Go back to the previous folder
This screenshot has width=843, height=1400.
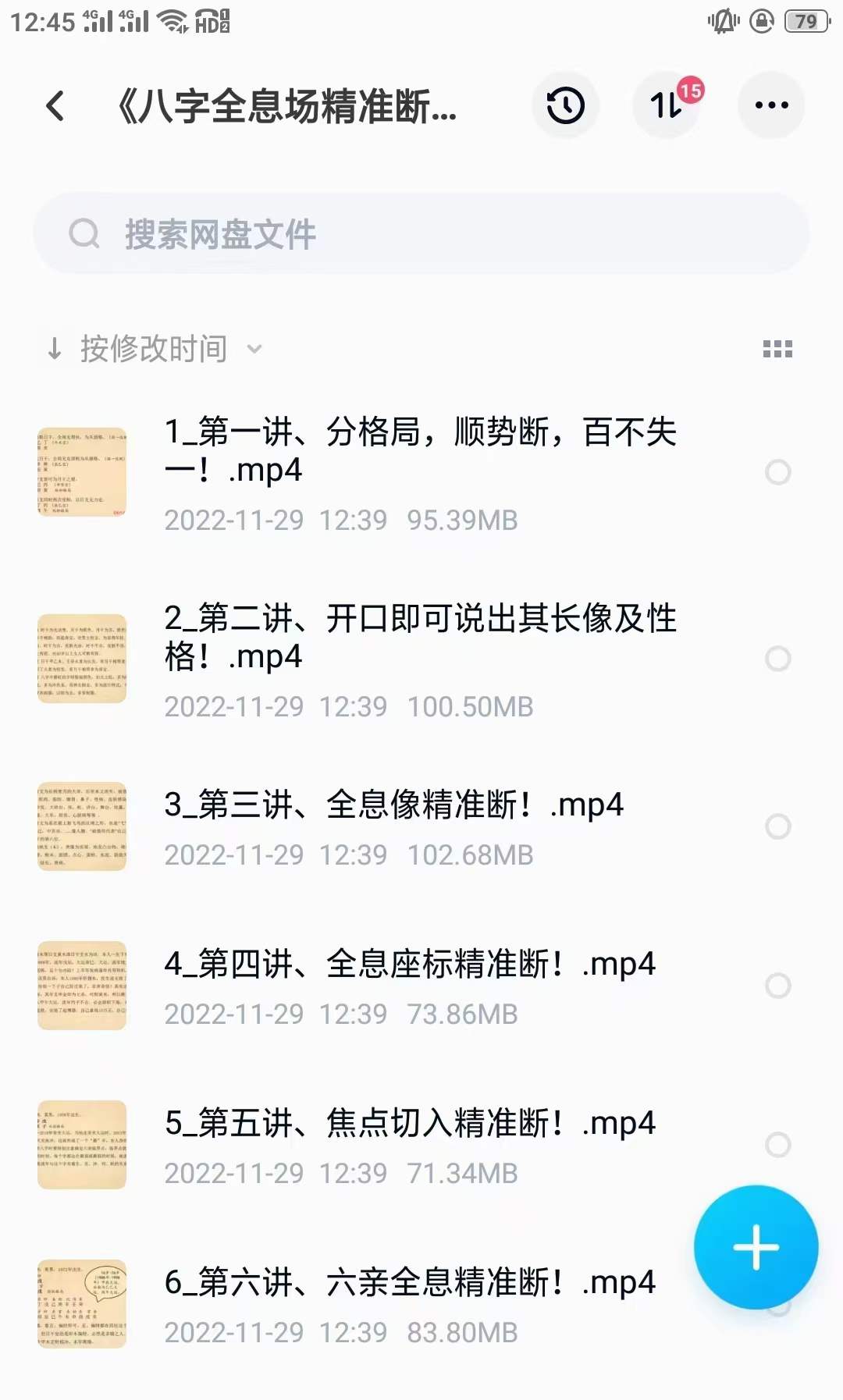55,105
